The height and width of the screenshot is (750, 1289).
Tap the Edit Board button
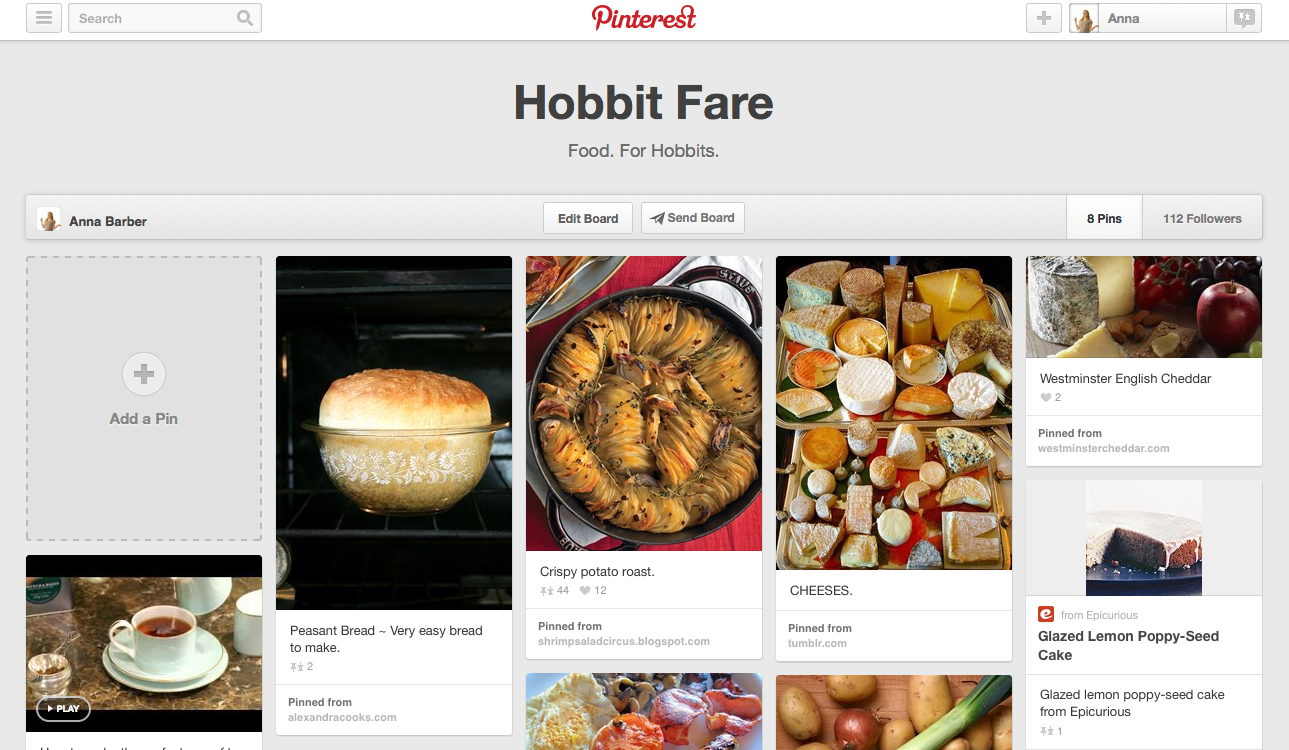[588, 218]
